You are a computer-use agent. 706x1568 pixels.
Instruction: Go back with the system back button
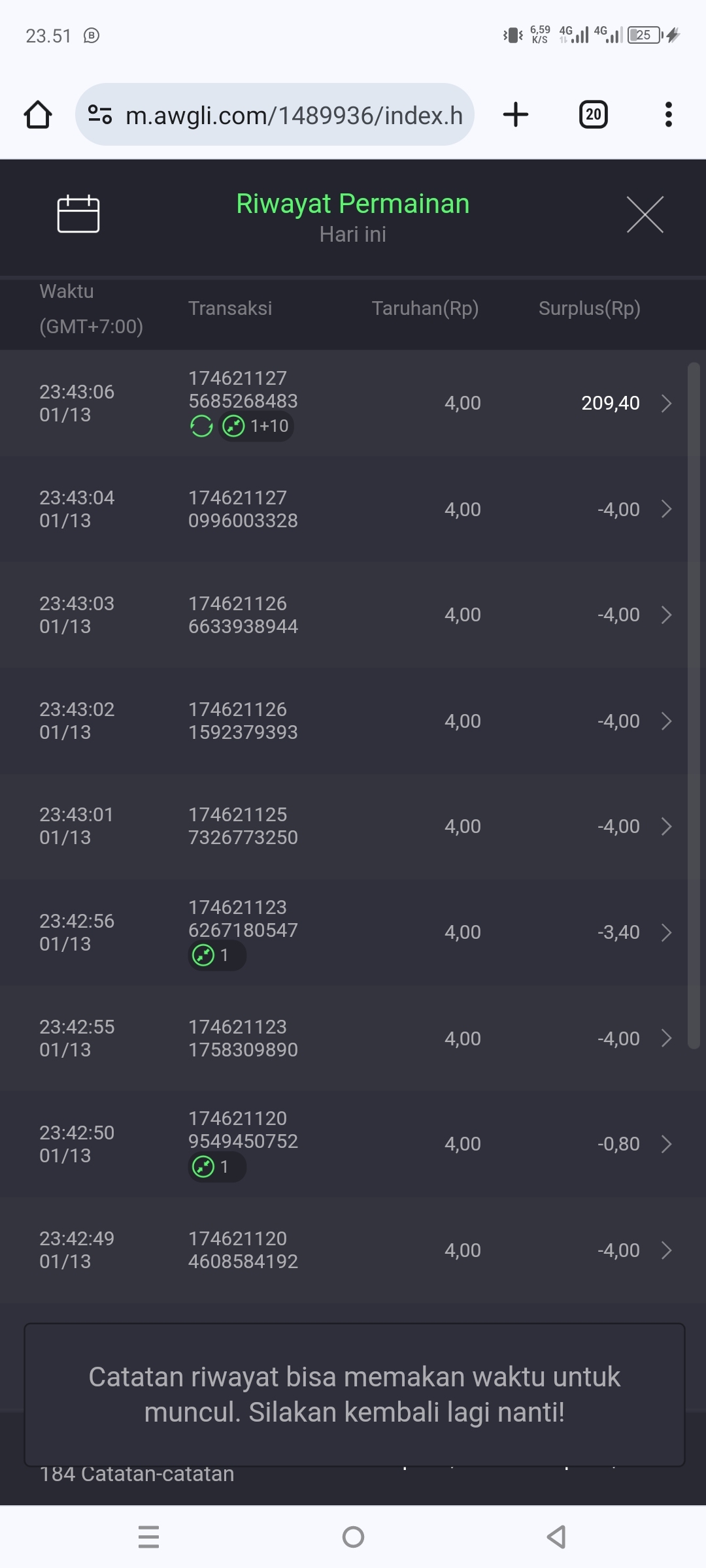556,1537
